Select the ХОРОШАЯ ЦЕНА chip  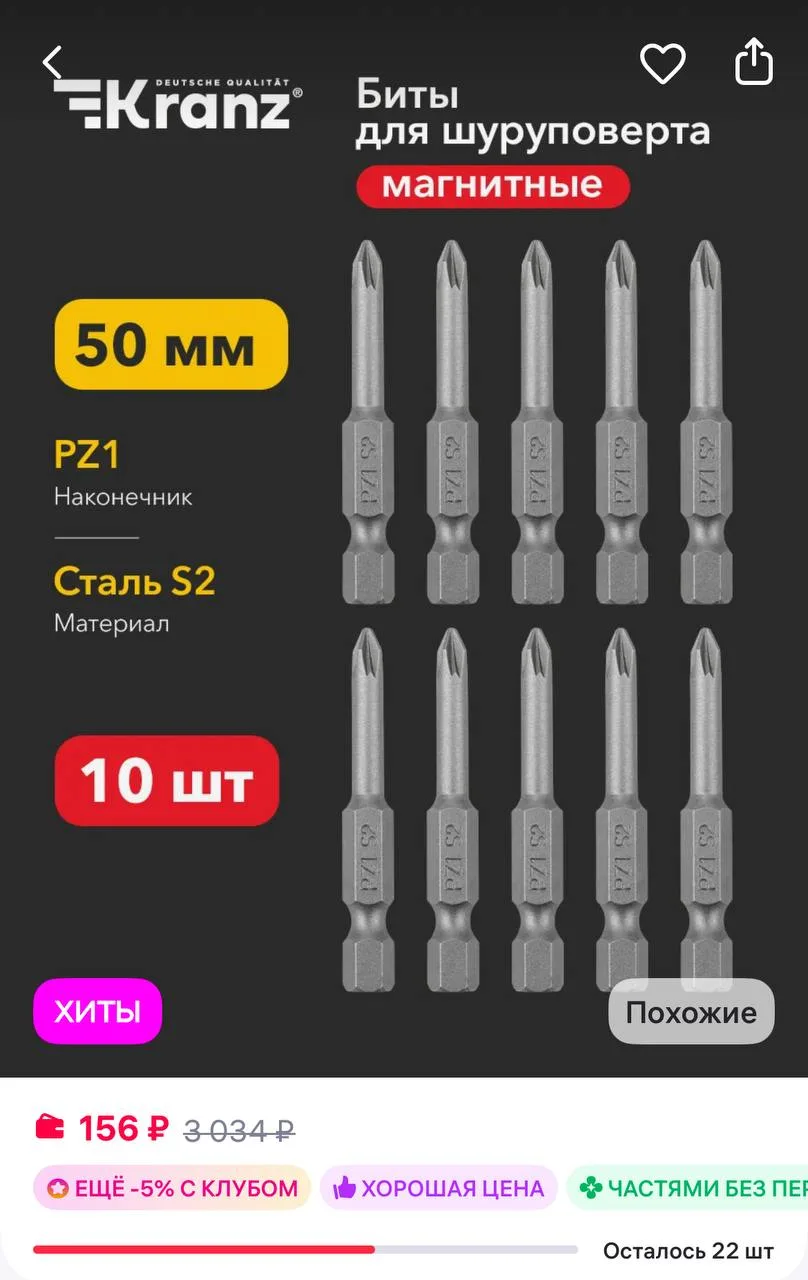(x=438, y=1188)
